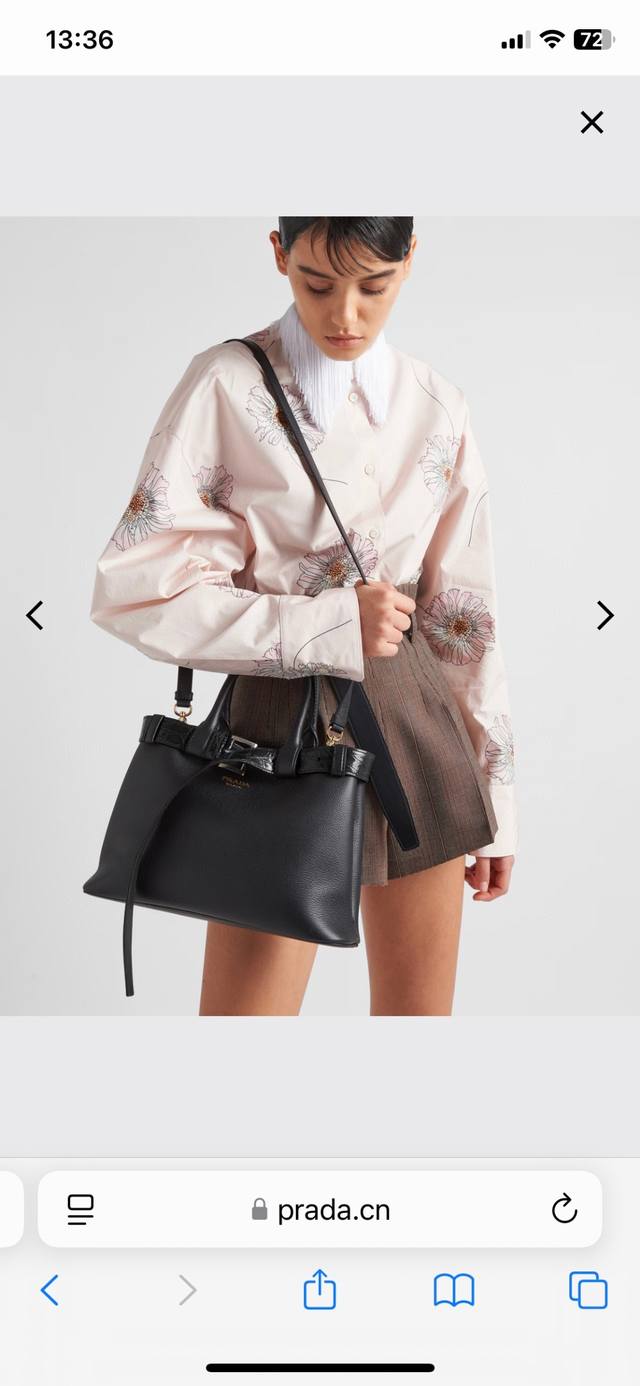
Task: Tap the prada.cn address bar
Action: tap(320, 1210)
